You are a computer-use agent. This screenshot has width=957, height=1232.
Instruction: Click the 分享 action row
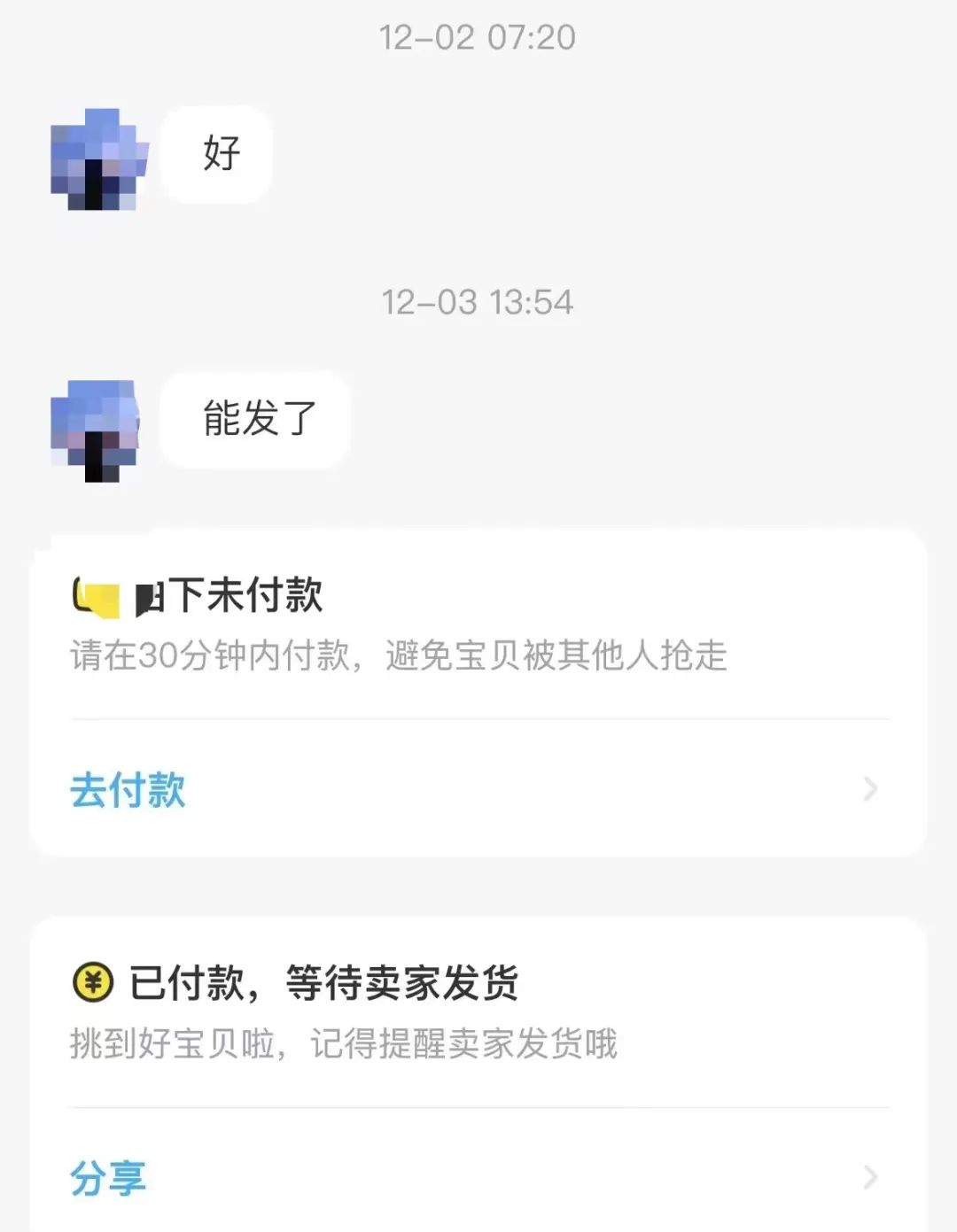click(x=478, y=1176)
